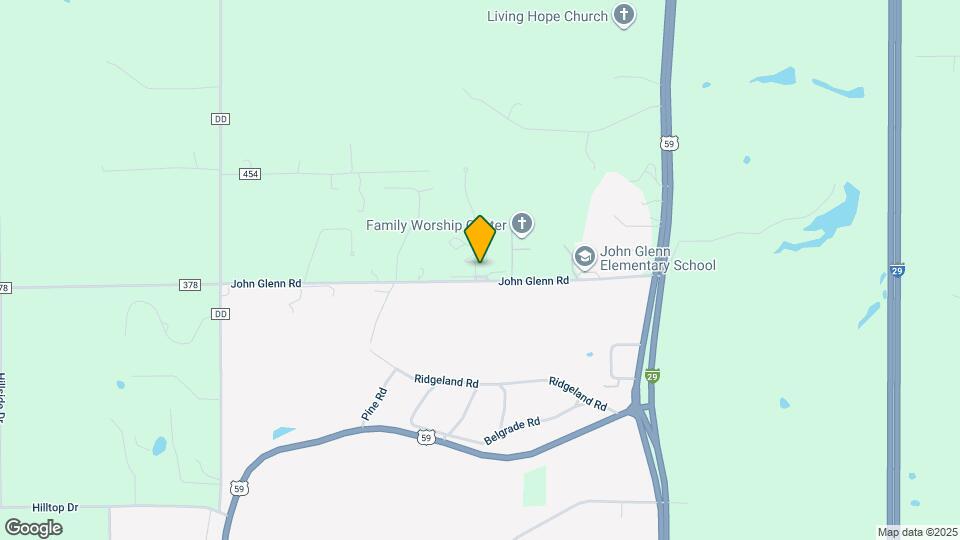Image resolution: width=960 pixels, height=540 pixels.
Task: Open Living Hope Church pin
Action: click(624, 15)
